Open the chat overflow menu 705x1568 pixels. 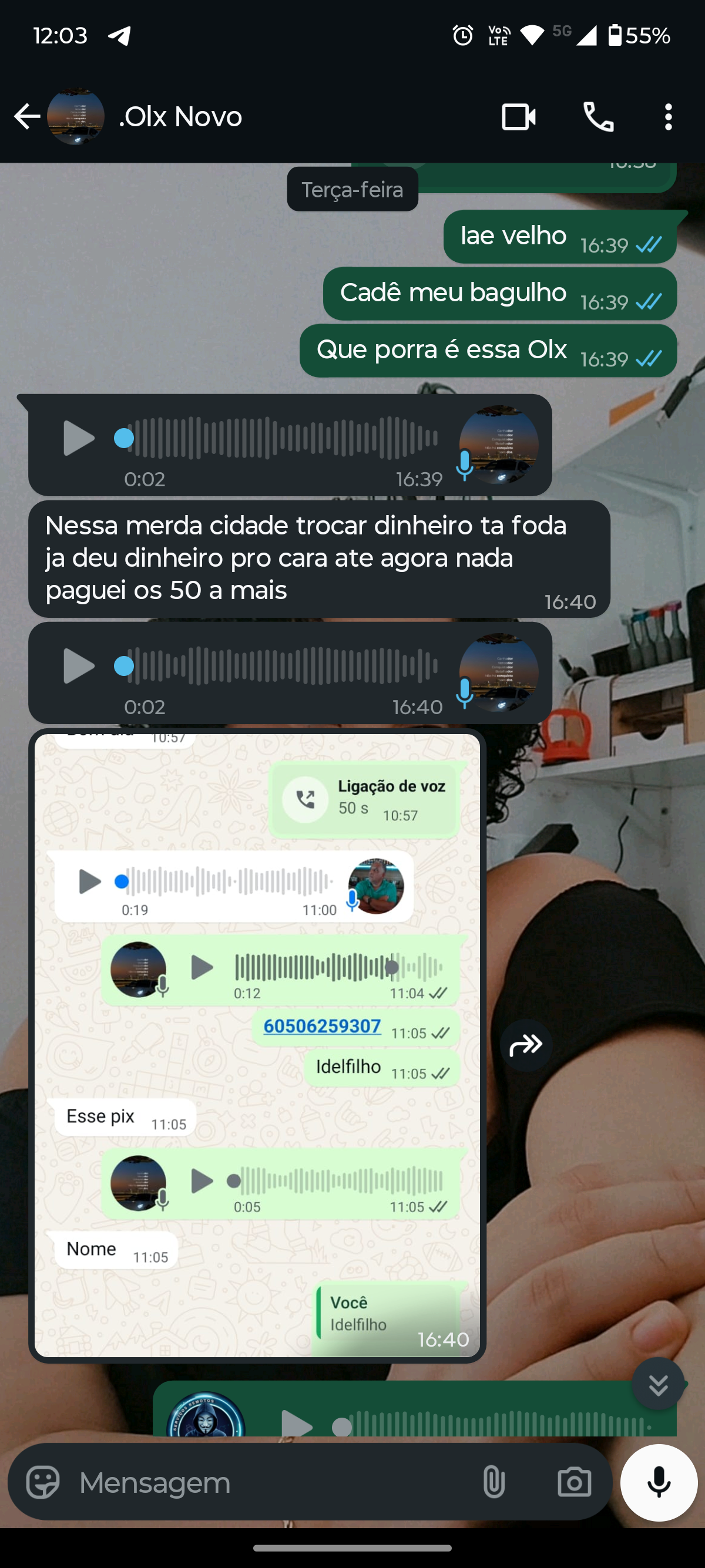pos(668,116)
